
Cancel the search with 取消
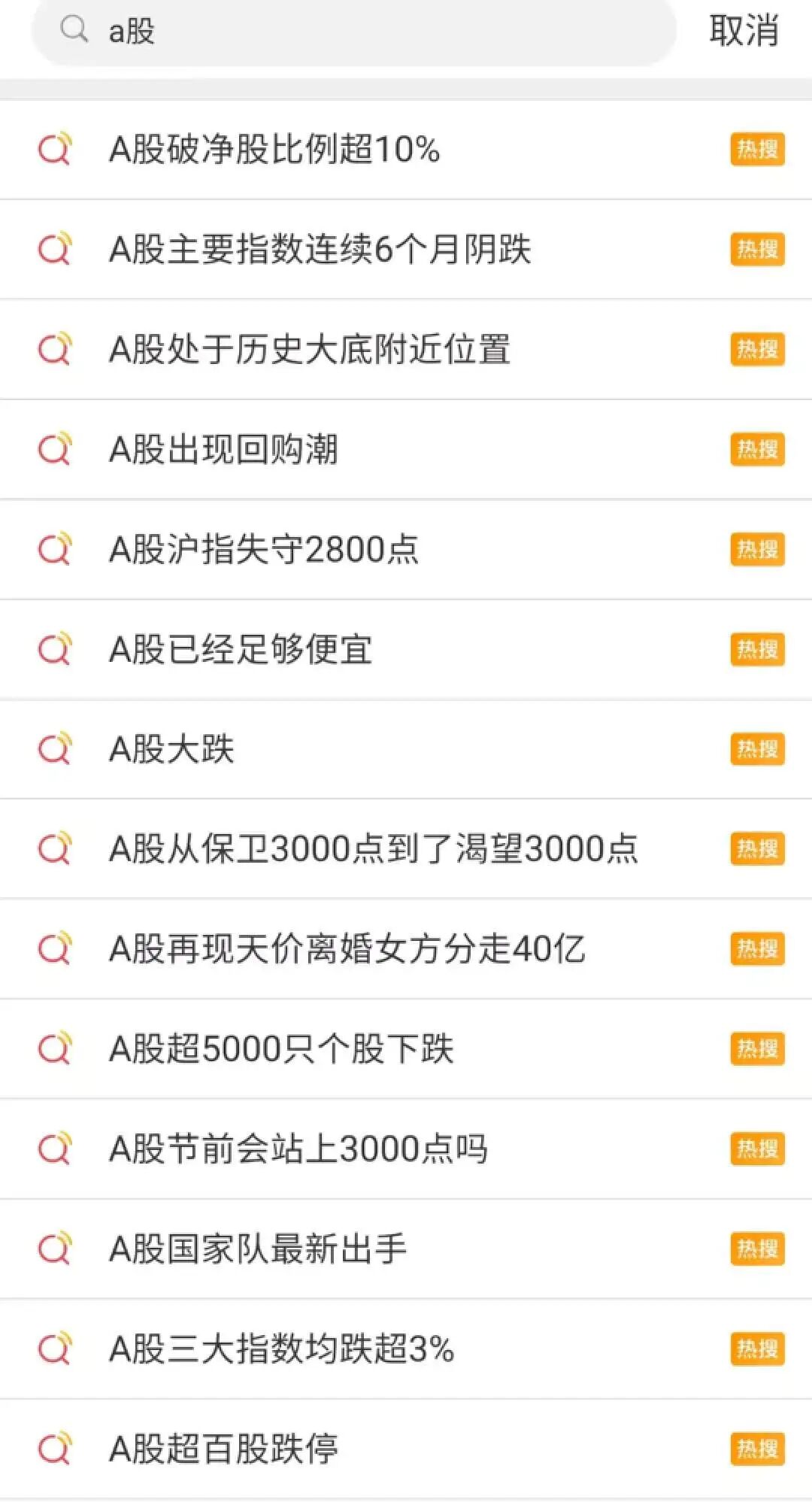point(744,31)
